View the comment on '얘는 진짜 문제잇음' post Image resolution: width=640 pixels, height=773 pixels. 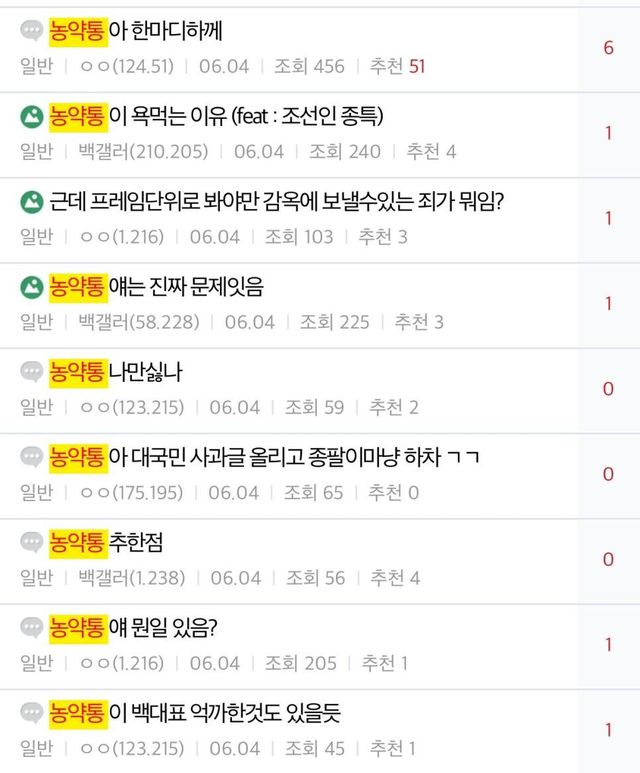point(608,304)
